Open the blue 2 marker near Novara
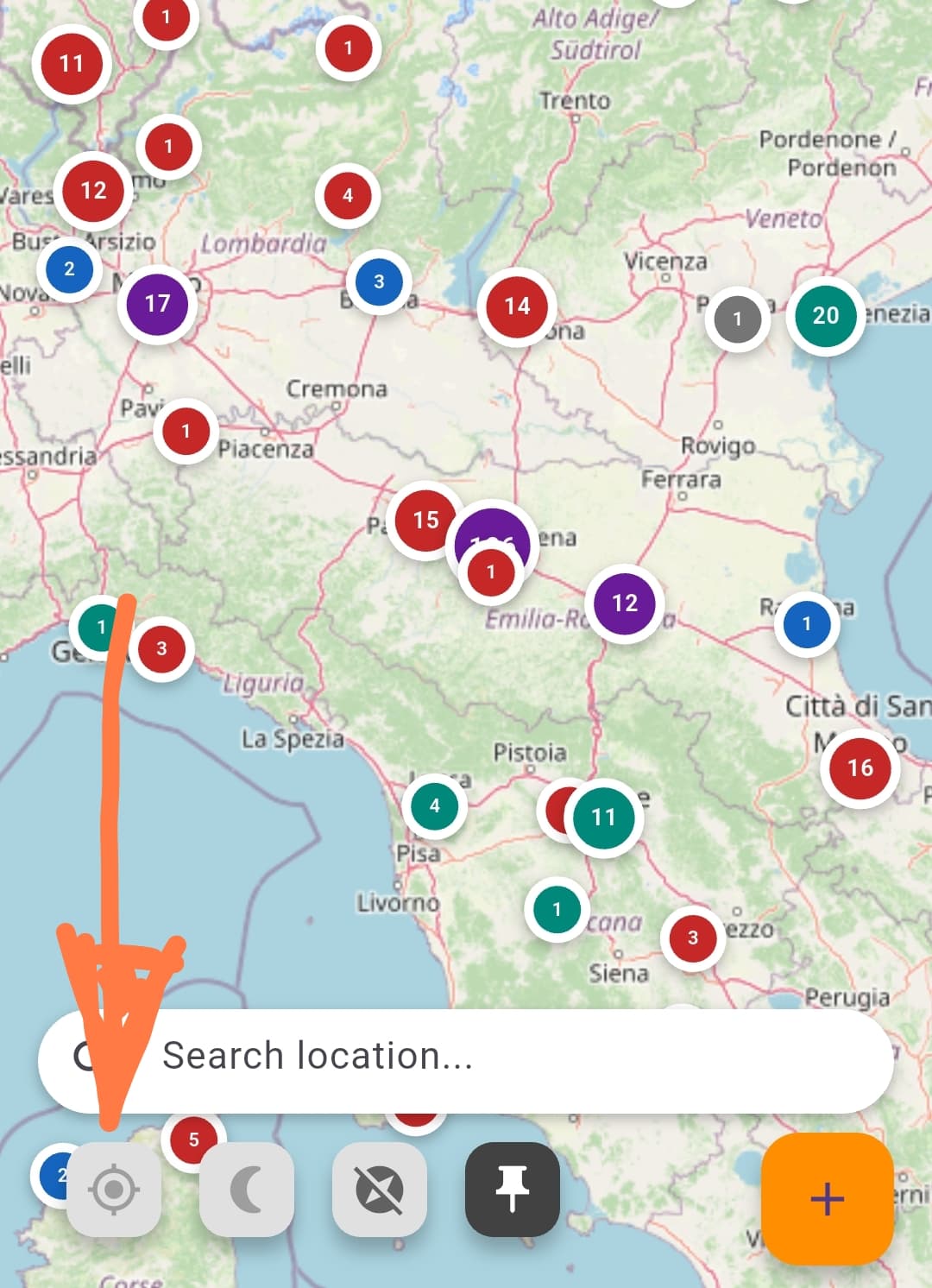932x1288 pixels. [70, 269]
